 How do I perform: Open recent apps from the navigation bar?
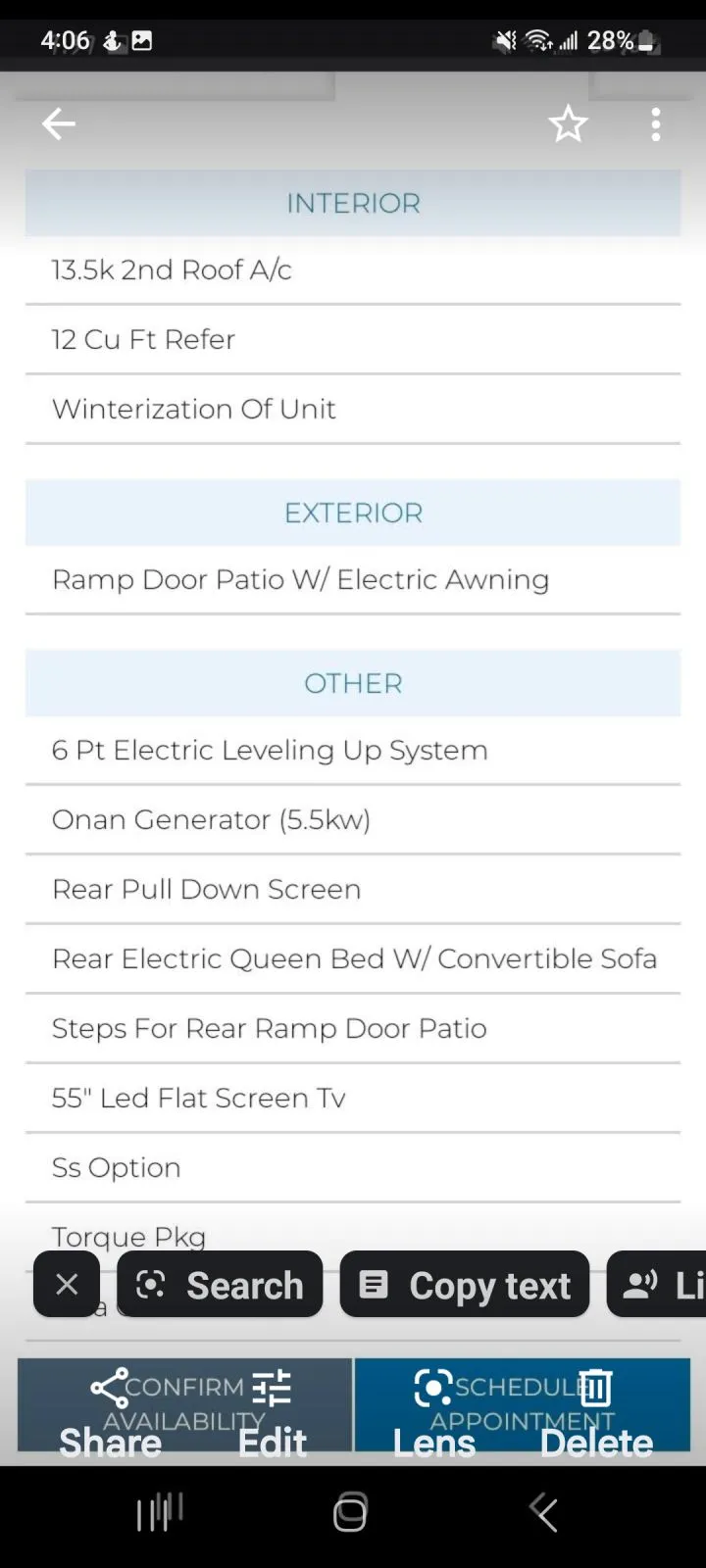pos(160,1513)
